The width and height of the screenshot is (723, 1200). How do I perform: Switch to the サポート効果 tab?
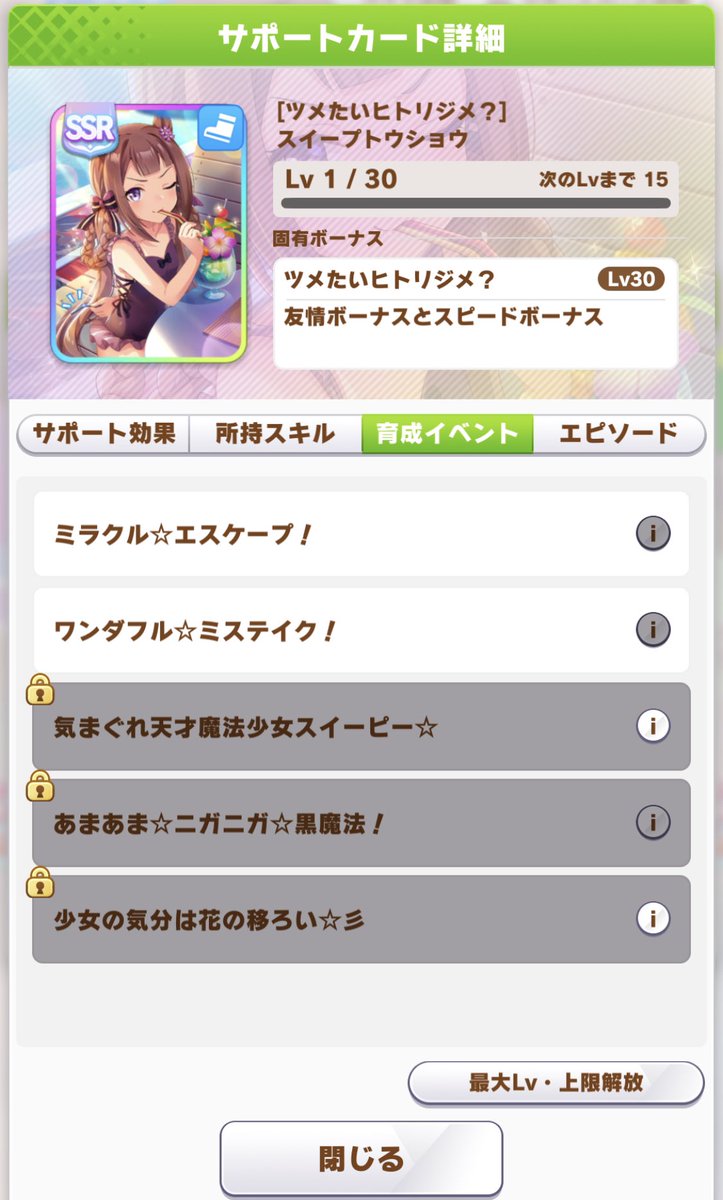(102, 434)
